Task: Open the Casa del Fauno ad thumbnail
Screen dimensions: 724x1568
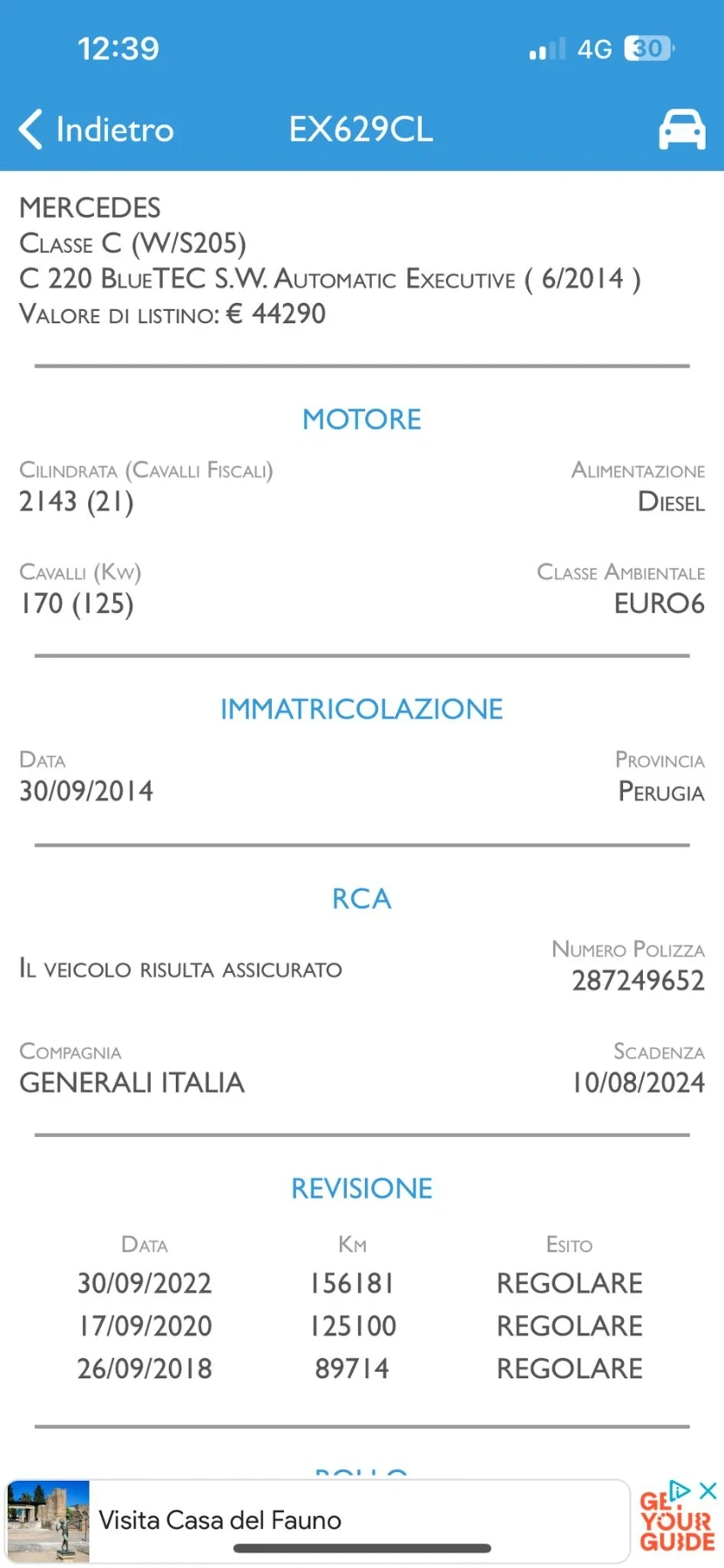Action: click(48, 1522)
